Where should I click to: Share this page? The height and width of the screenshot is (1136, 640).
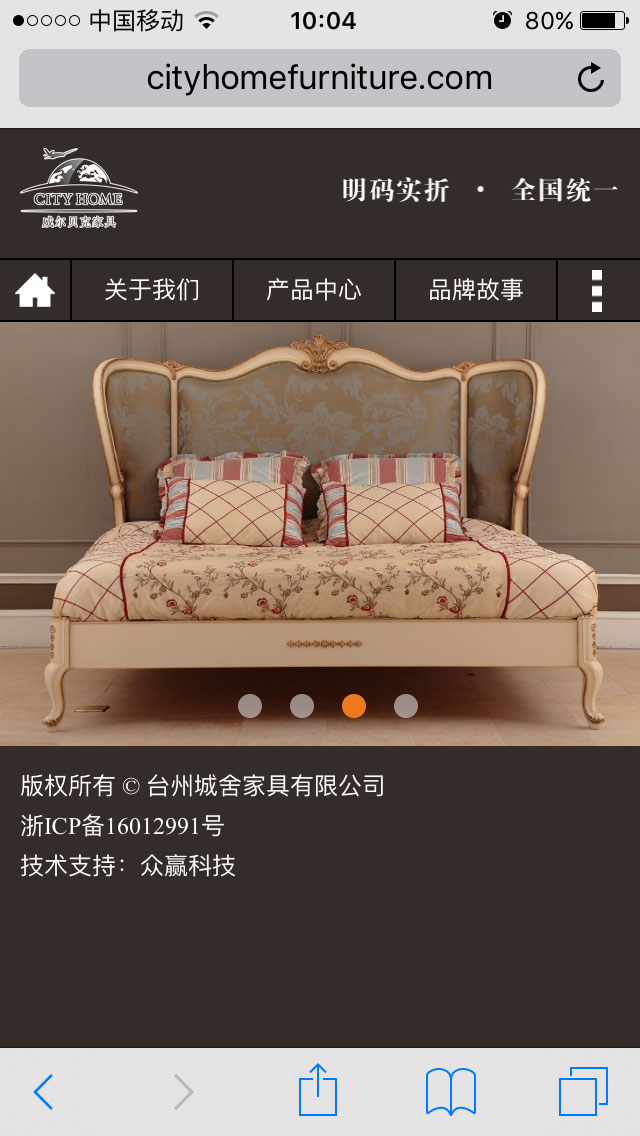318,1090
